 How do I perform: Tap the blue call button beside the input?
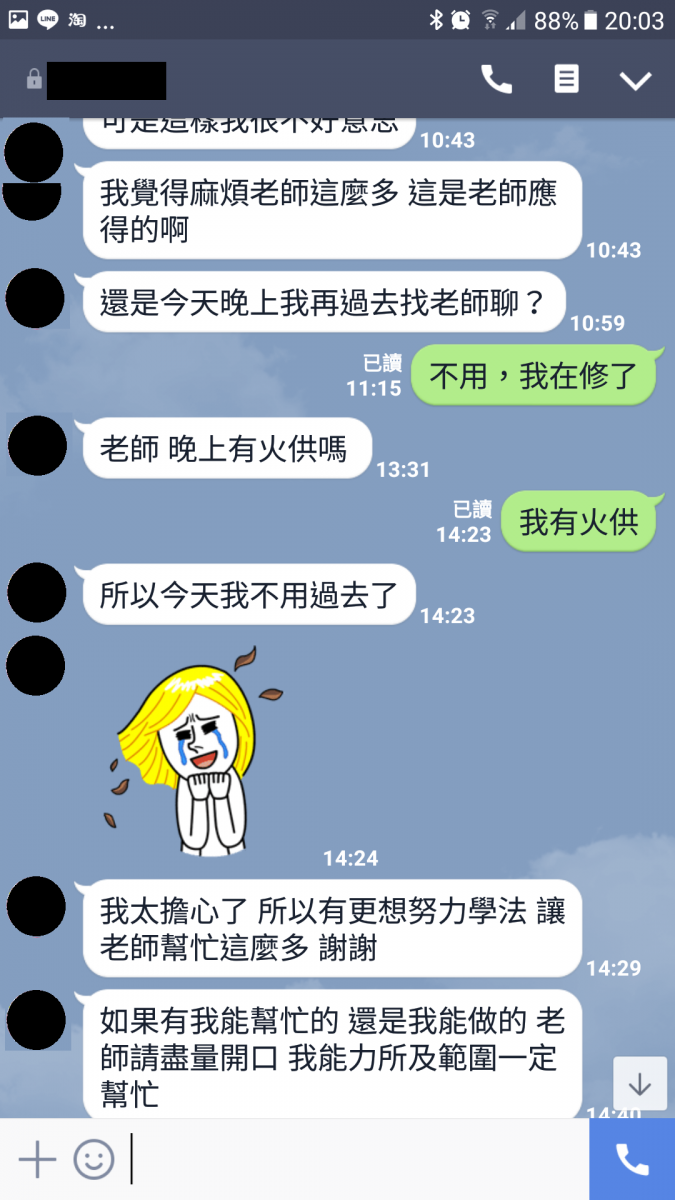632,1159
